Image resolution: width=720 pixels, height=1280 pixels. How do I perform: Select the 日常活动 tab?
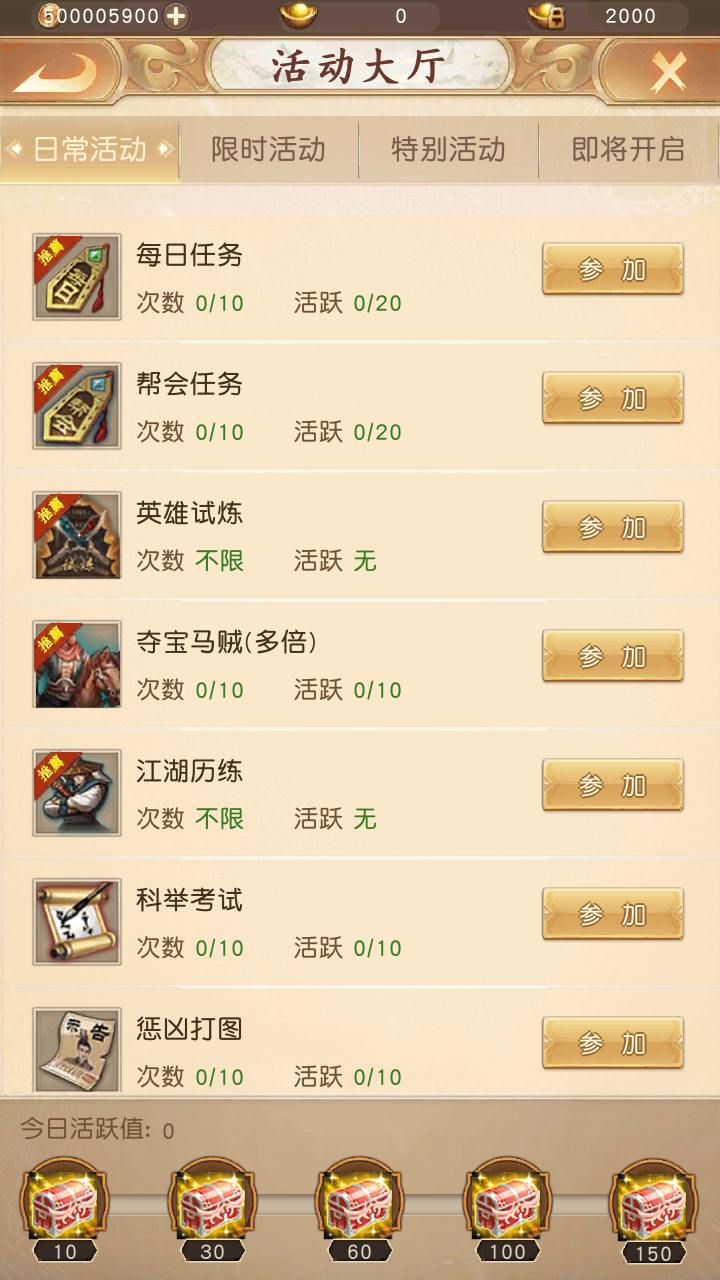(x=90, y=150)
